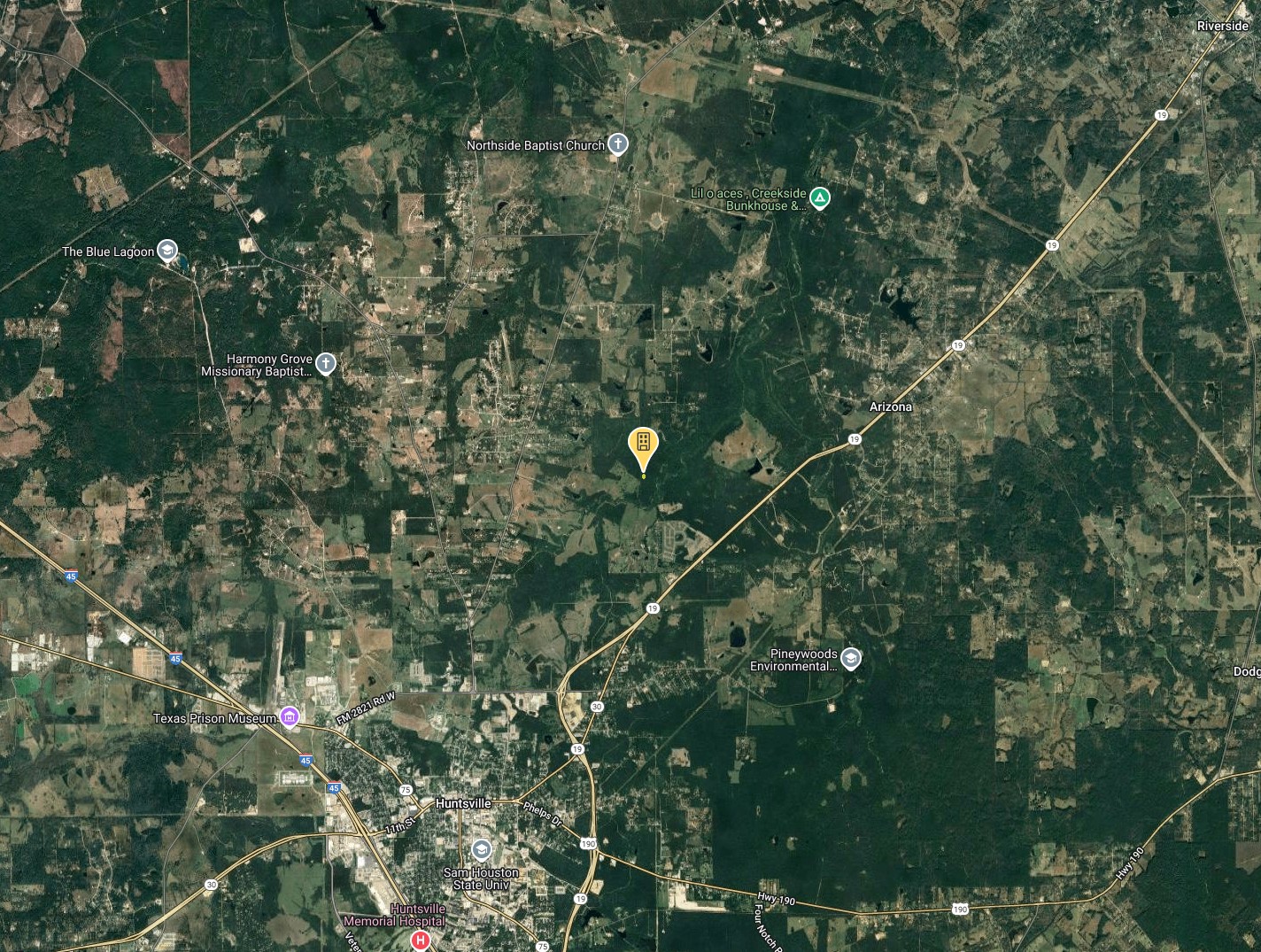Viewport: 1261px width, 952px height.
Task: Open the Texas Prison Museum marker
Action: coord(290,716)
